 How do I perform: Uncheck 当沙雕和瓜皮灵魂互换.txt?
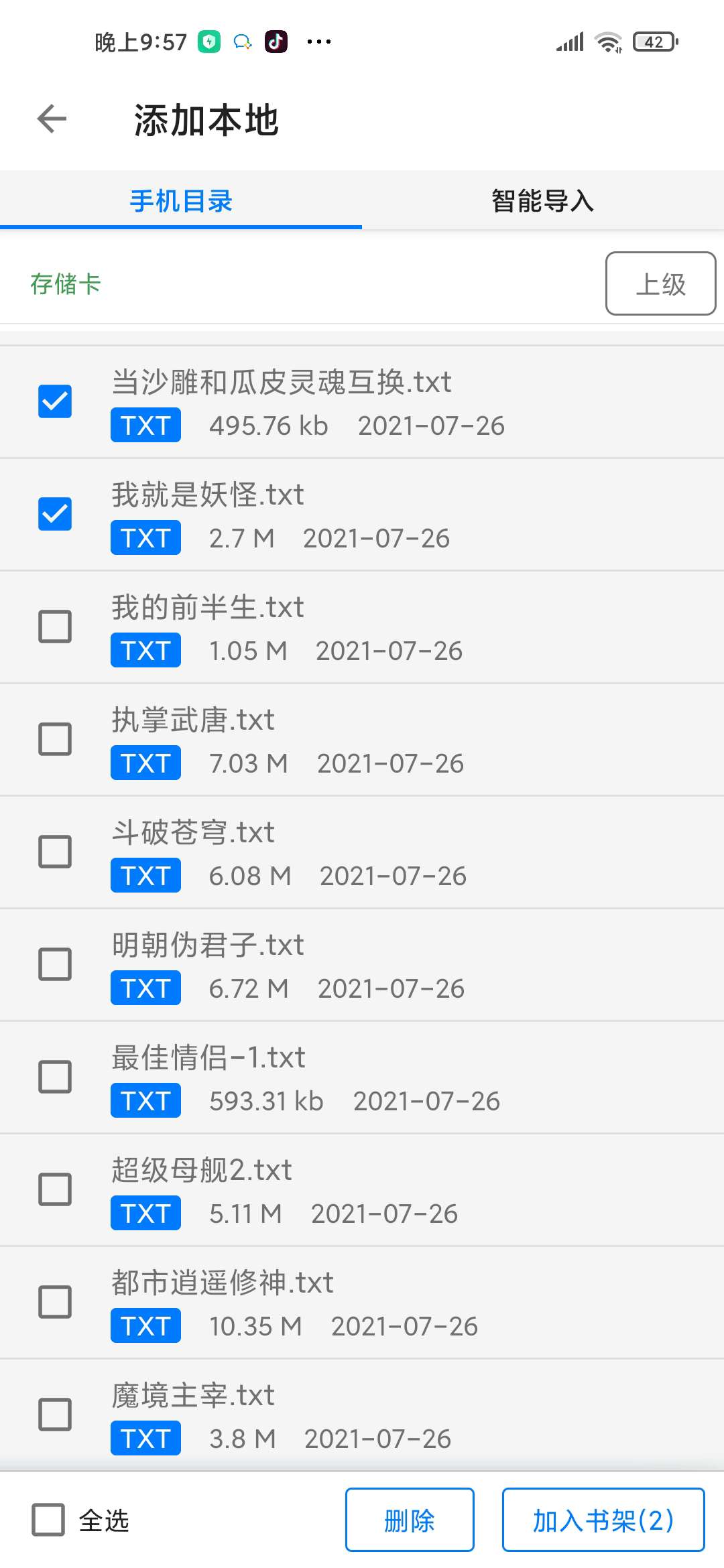click(x=55, y=401)
